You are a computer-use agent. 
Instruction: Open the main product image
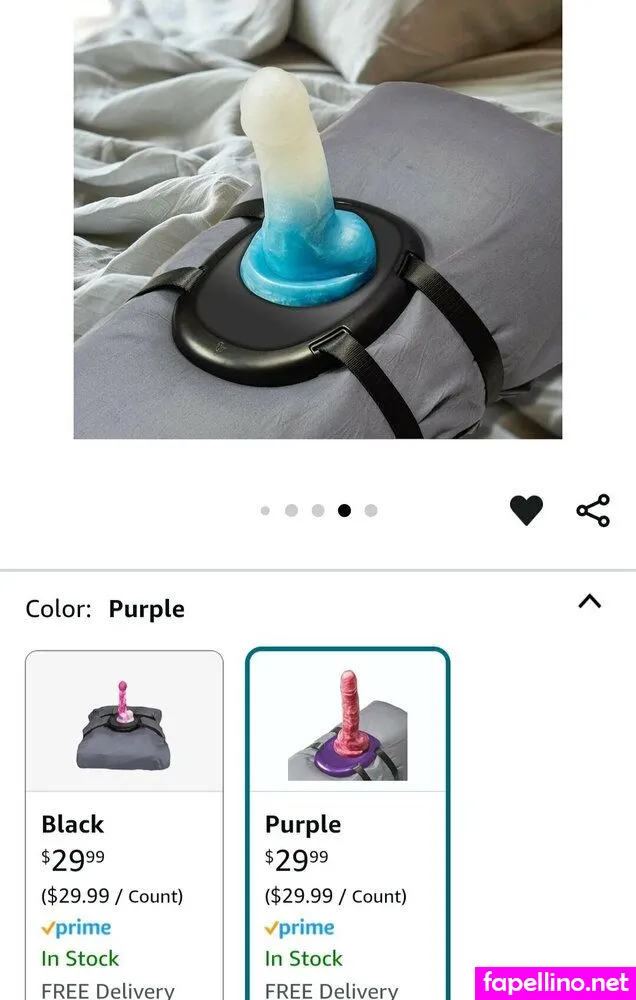(x=318, y=219)
